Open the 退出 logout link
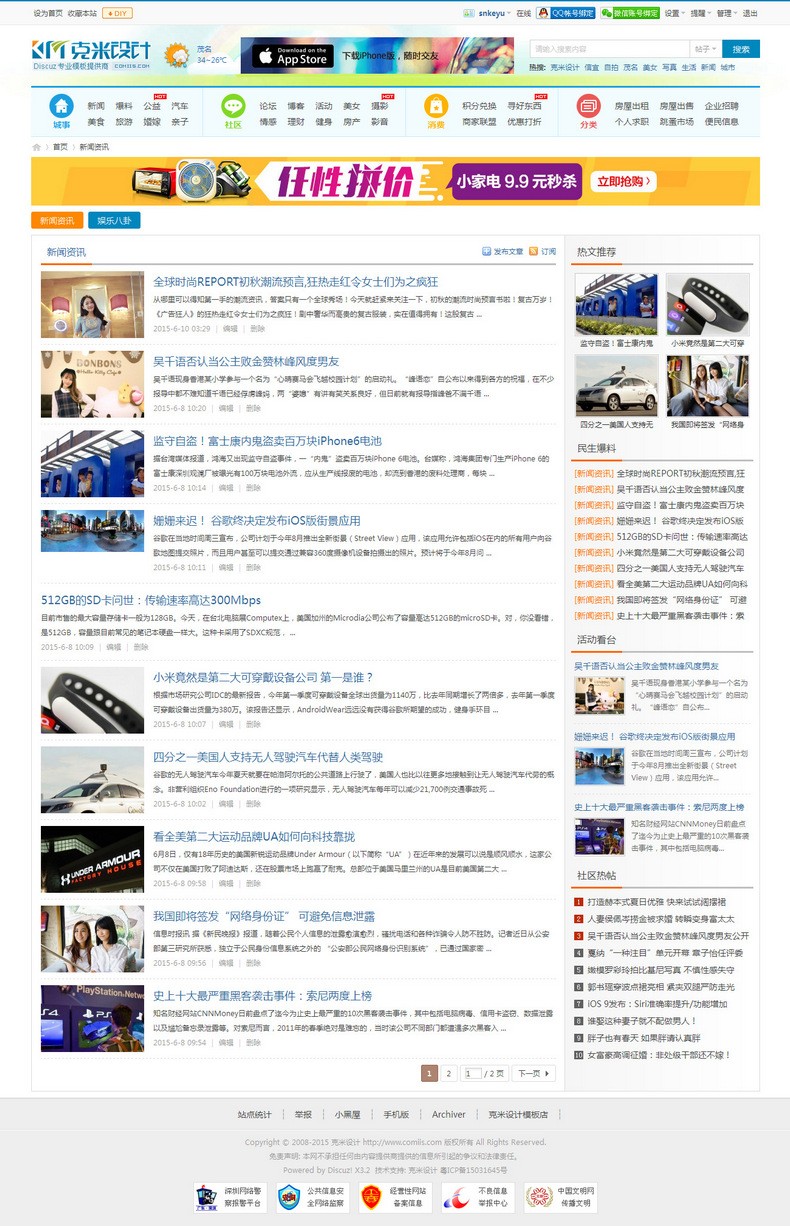 [750, 13]
